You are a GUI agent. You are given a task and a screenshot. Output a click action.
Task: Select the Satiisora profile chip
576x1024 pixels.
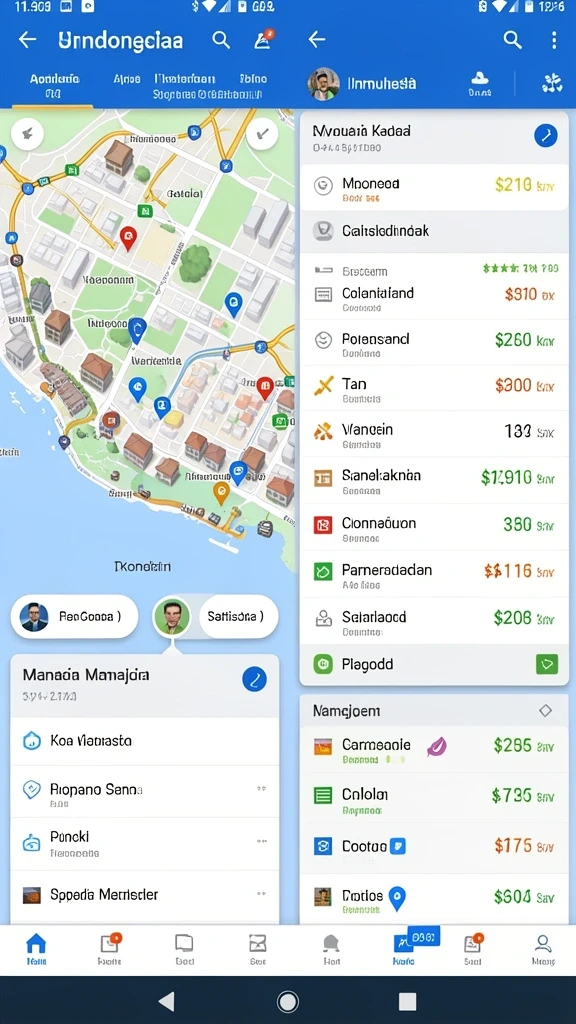216,616
